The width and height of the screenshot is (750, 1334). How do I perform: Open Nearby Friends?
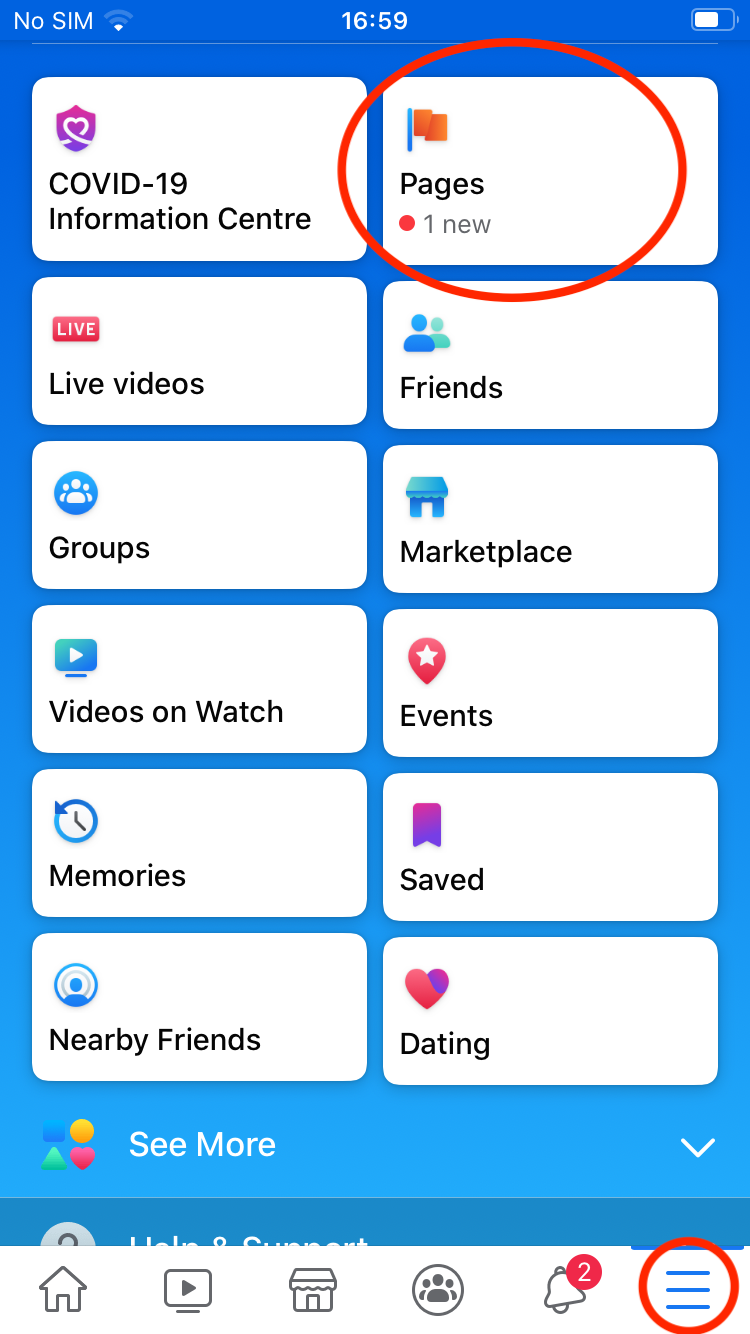click(x=199, y=1007)
